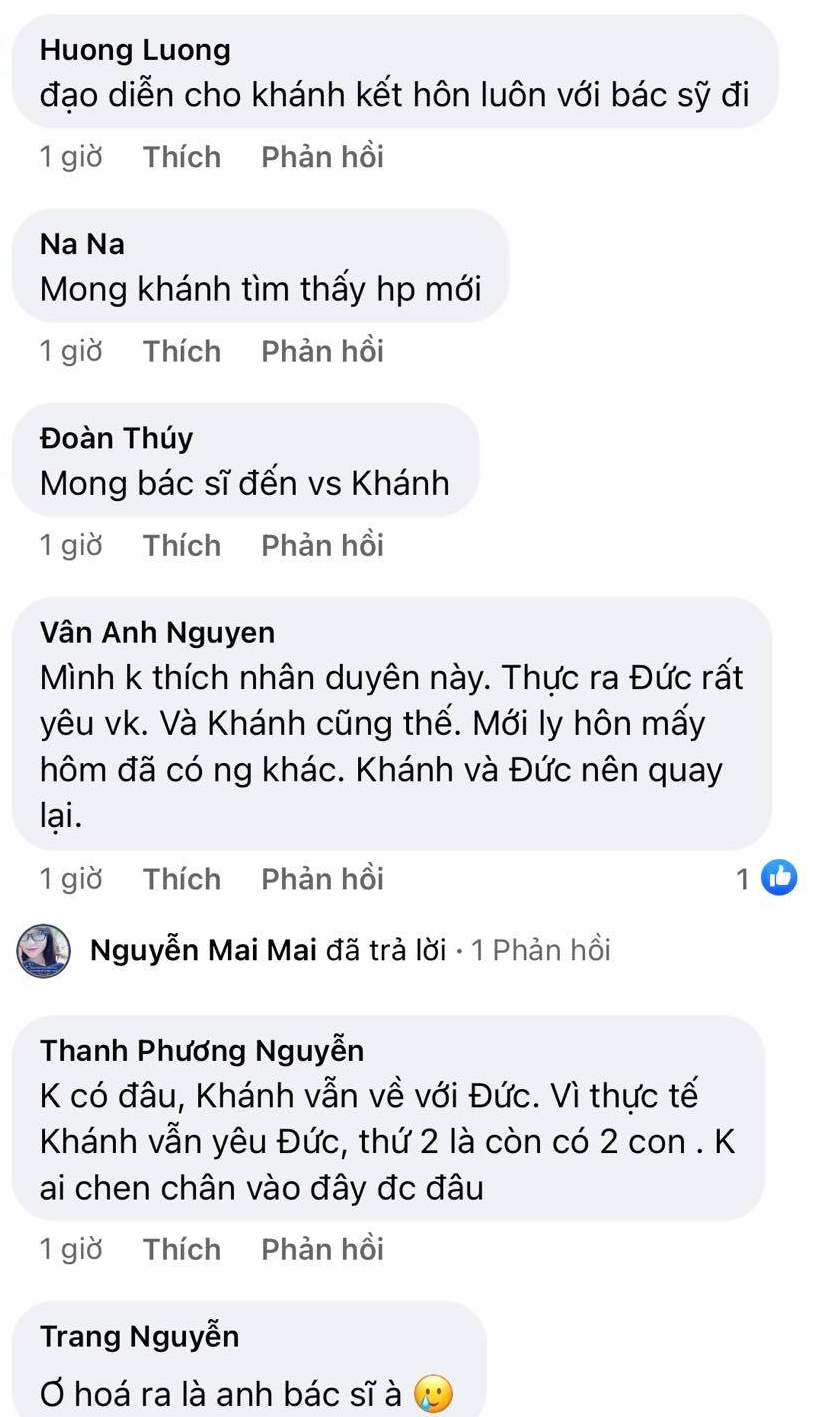Reply to Thanh Phương Nguyễn's comment
825x1417 pixels.
click(322, 1249)
